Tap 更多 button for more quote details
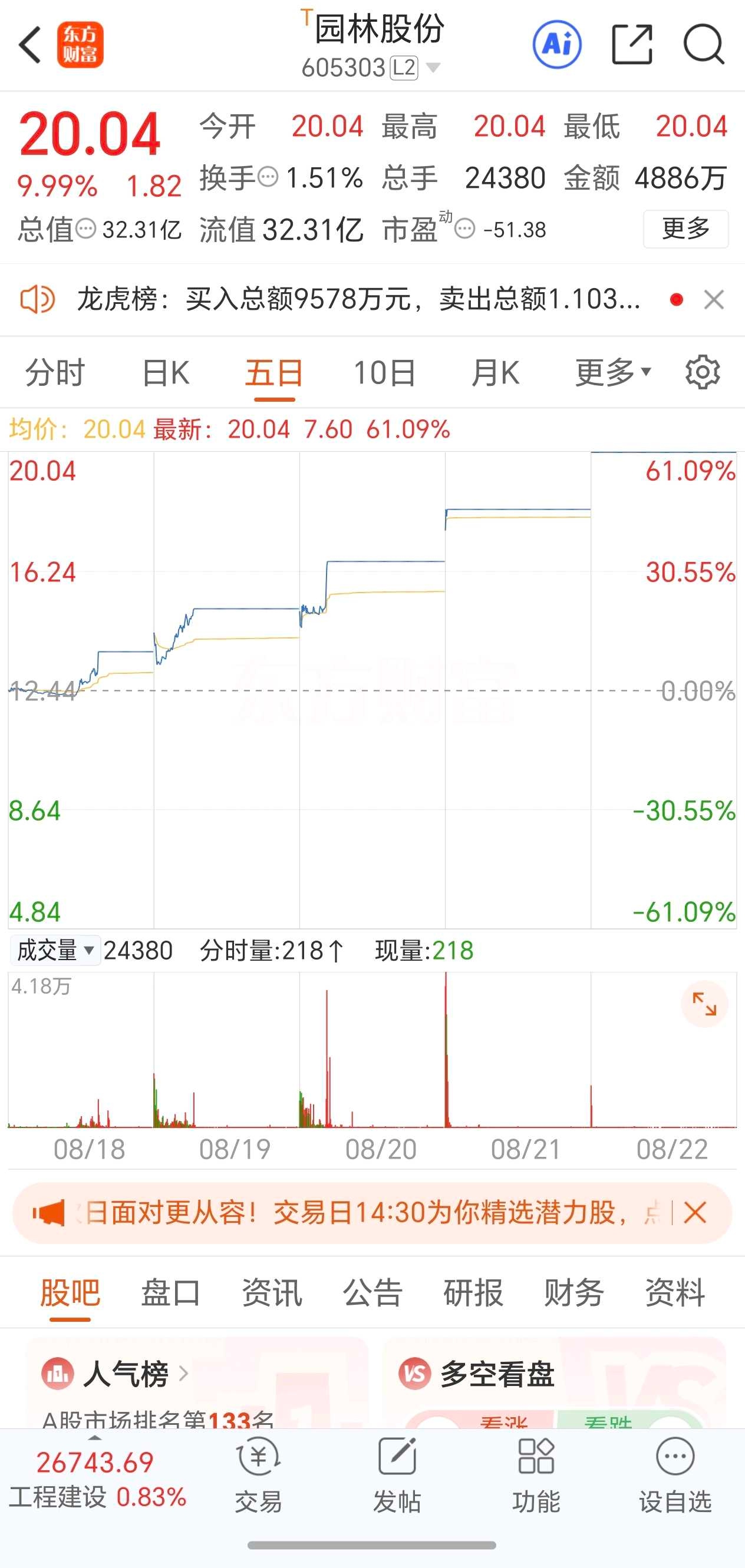 [x=685, y=229]
